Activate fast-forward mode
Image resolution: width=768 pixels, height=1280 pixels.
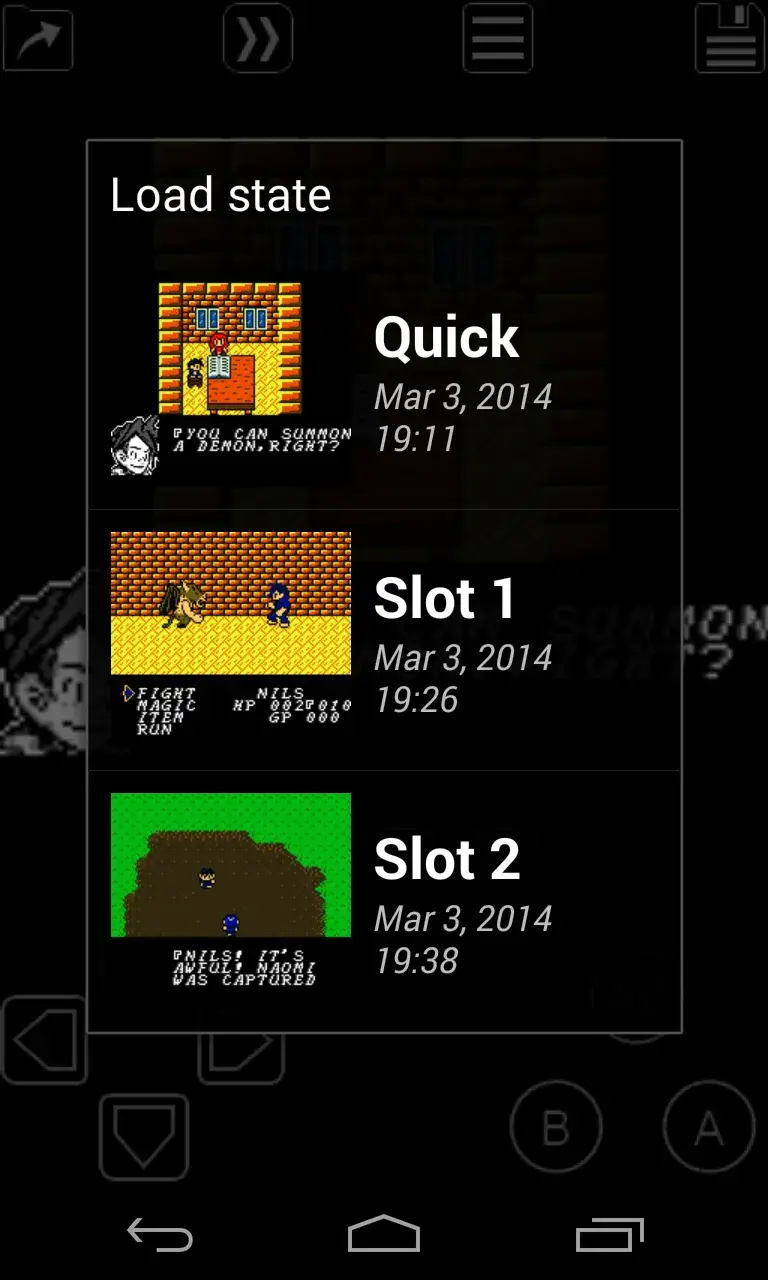pyautogui.click(x=258, y=38)
